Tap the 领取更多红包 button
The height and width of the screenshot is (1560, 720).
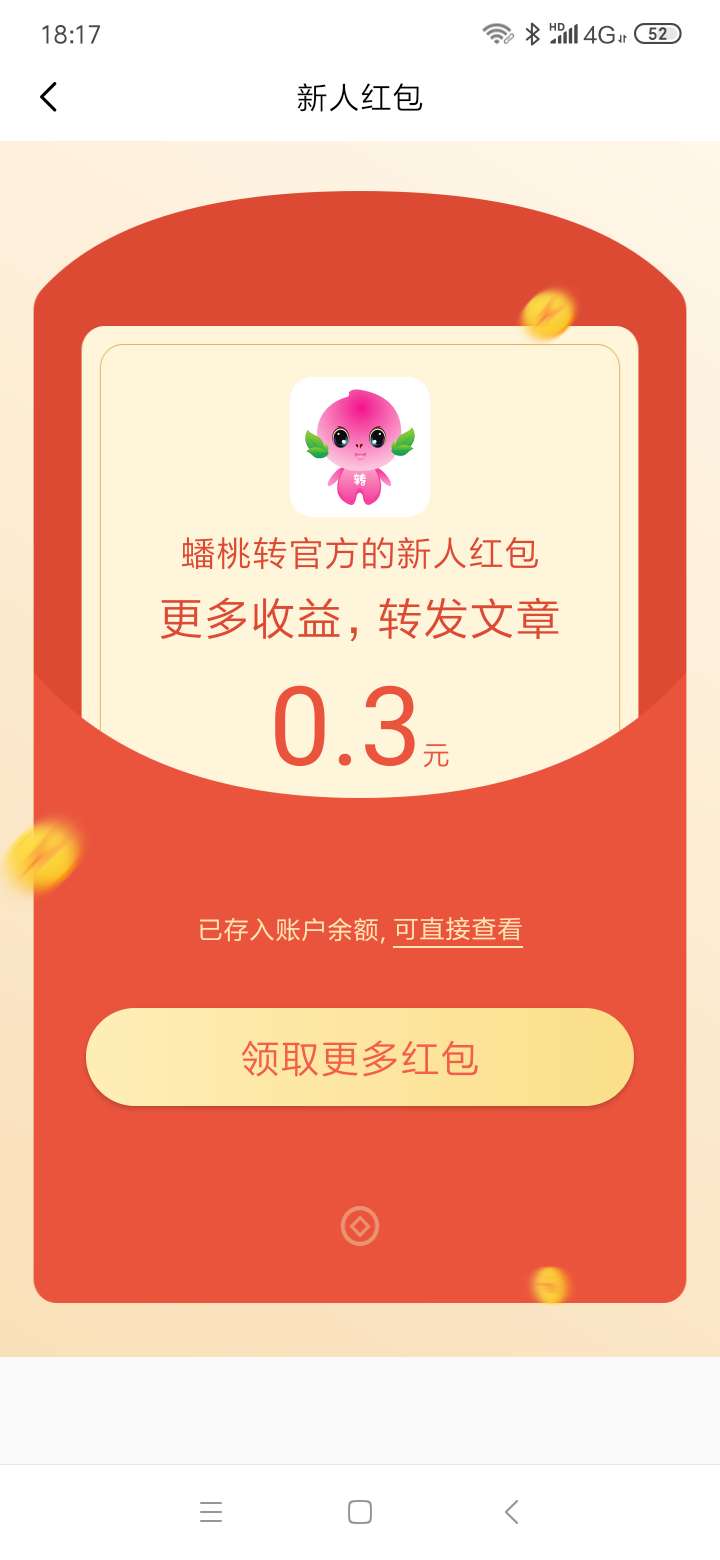tap(360, 1057)
